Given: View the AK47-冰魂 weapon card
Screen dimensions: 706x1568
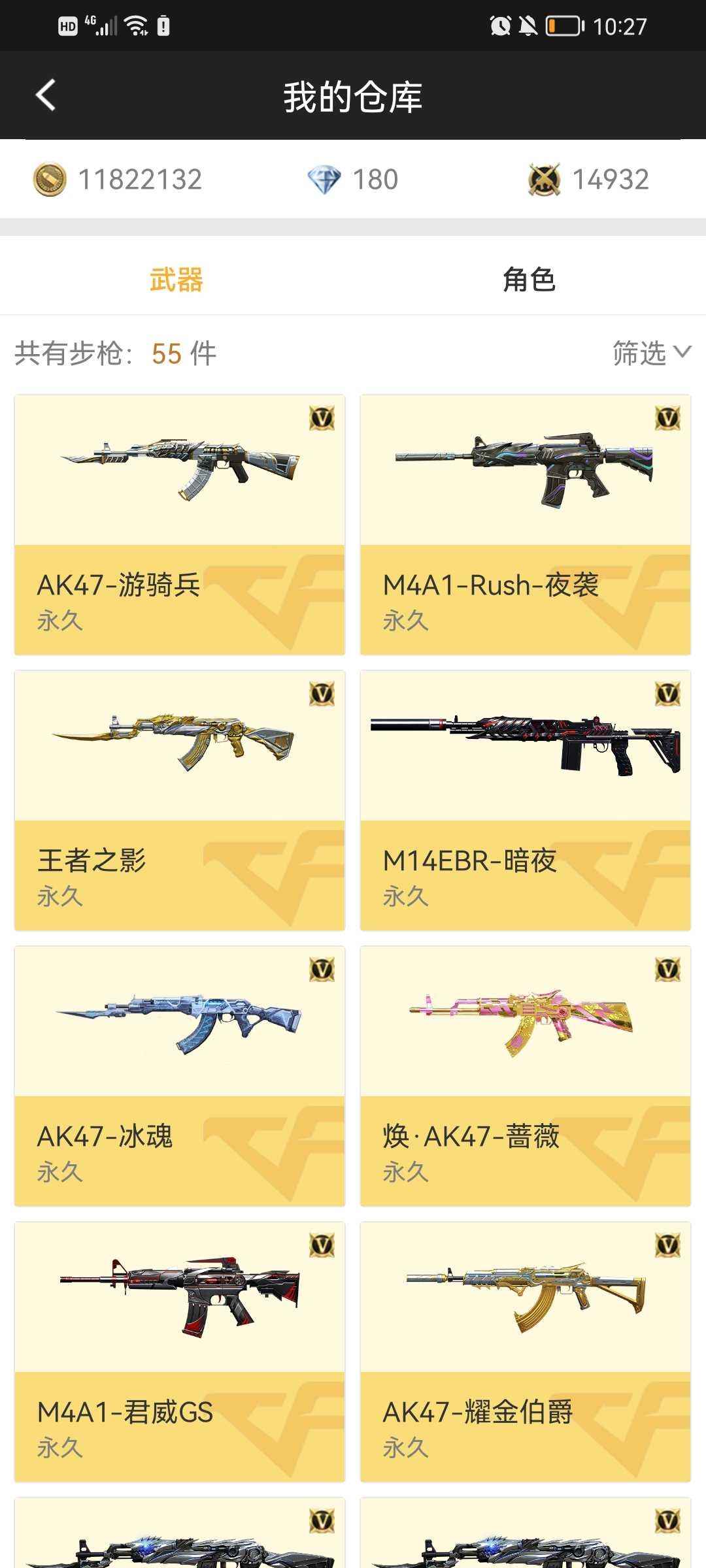Looking at the screenshot, I should [180, 1076].
